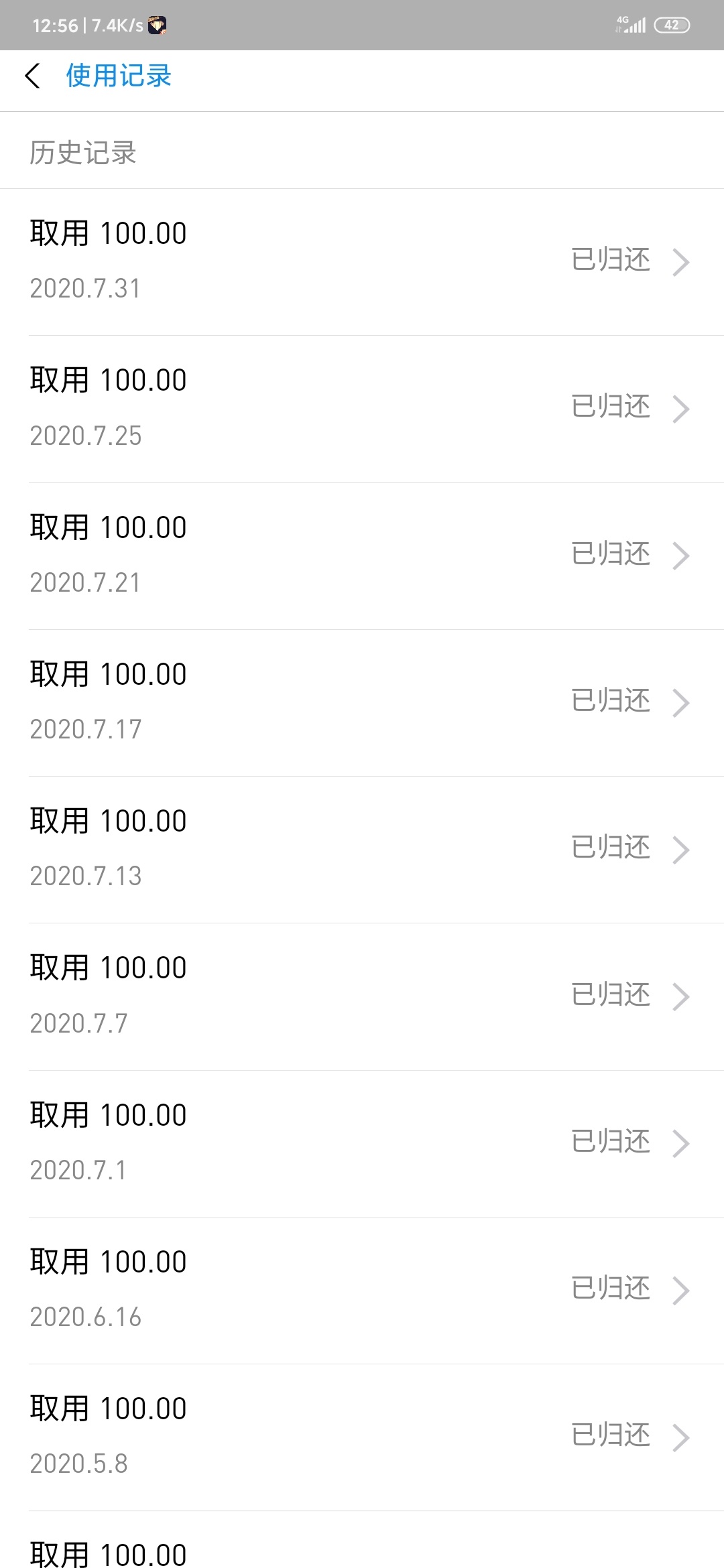Open the 2020.7.31 record
Screen dimensions: 724x1568
(362, 262)
